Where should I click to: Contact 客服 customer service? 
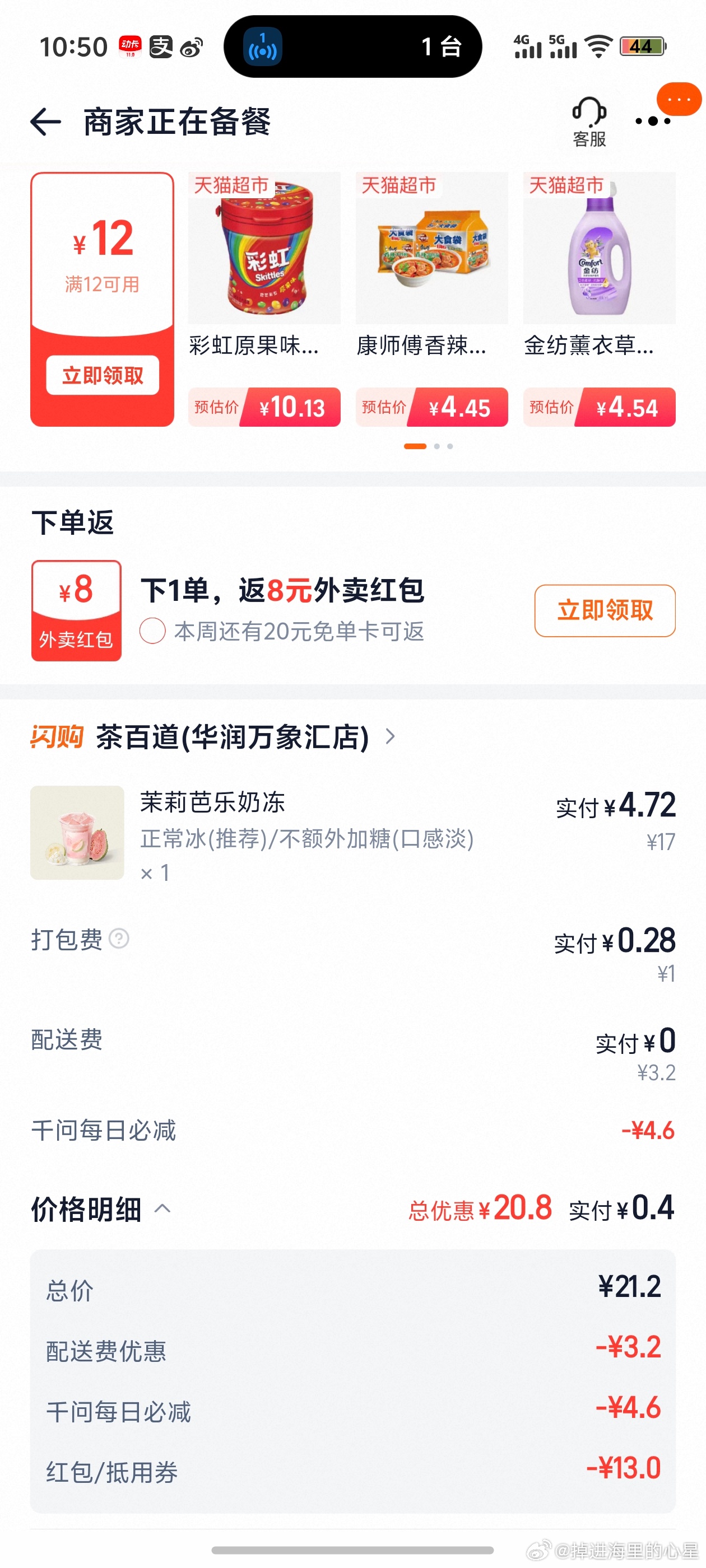[589, 122]
